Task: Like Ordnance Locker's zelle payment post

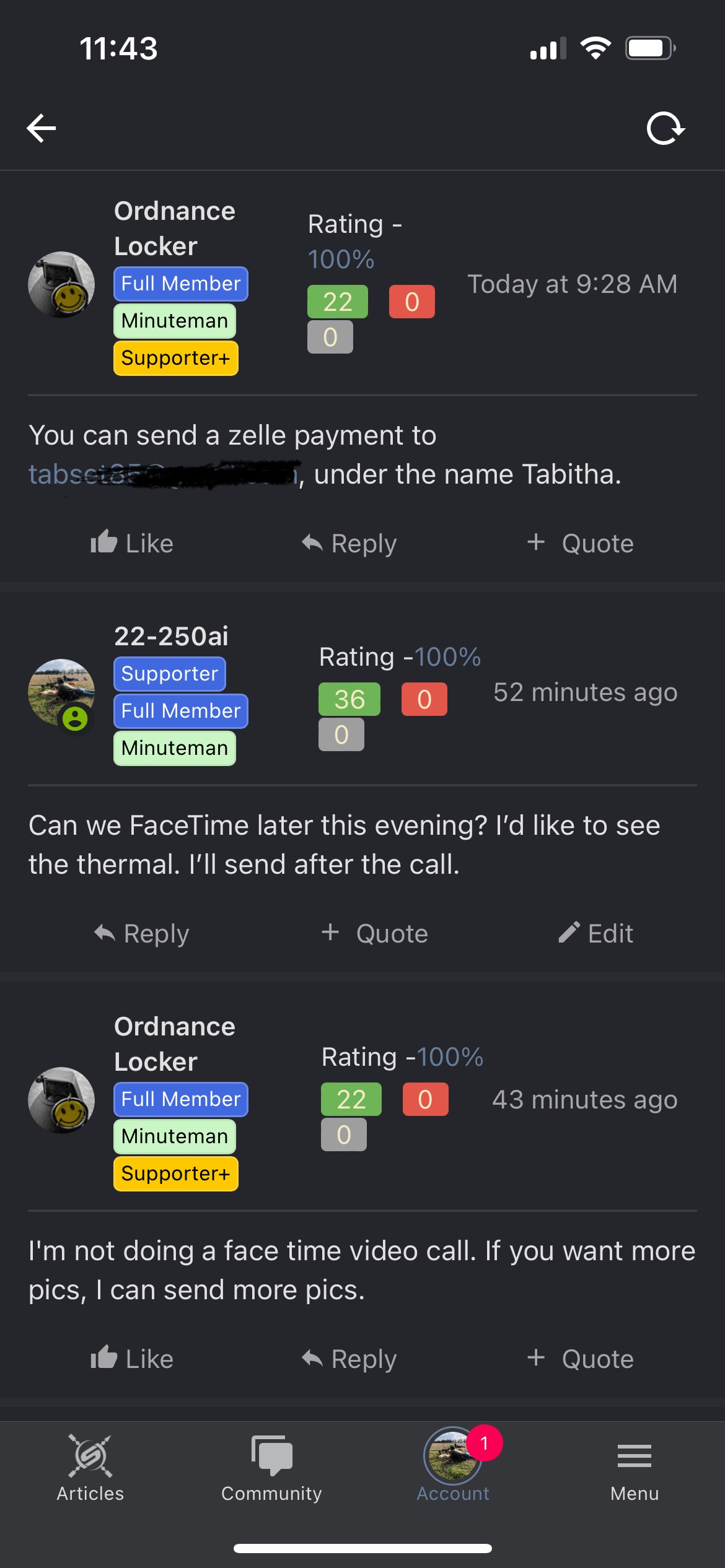Action: [132, 543]
